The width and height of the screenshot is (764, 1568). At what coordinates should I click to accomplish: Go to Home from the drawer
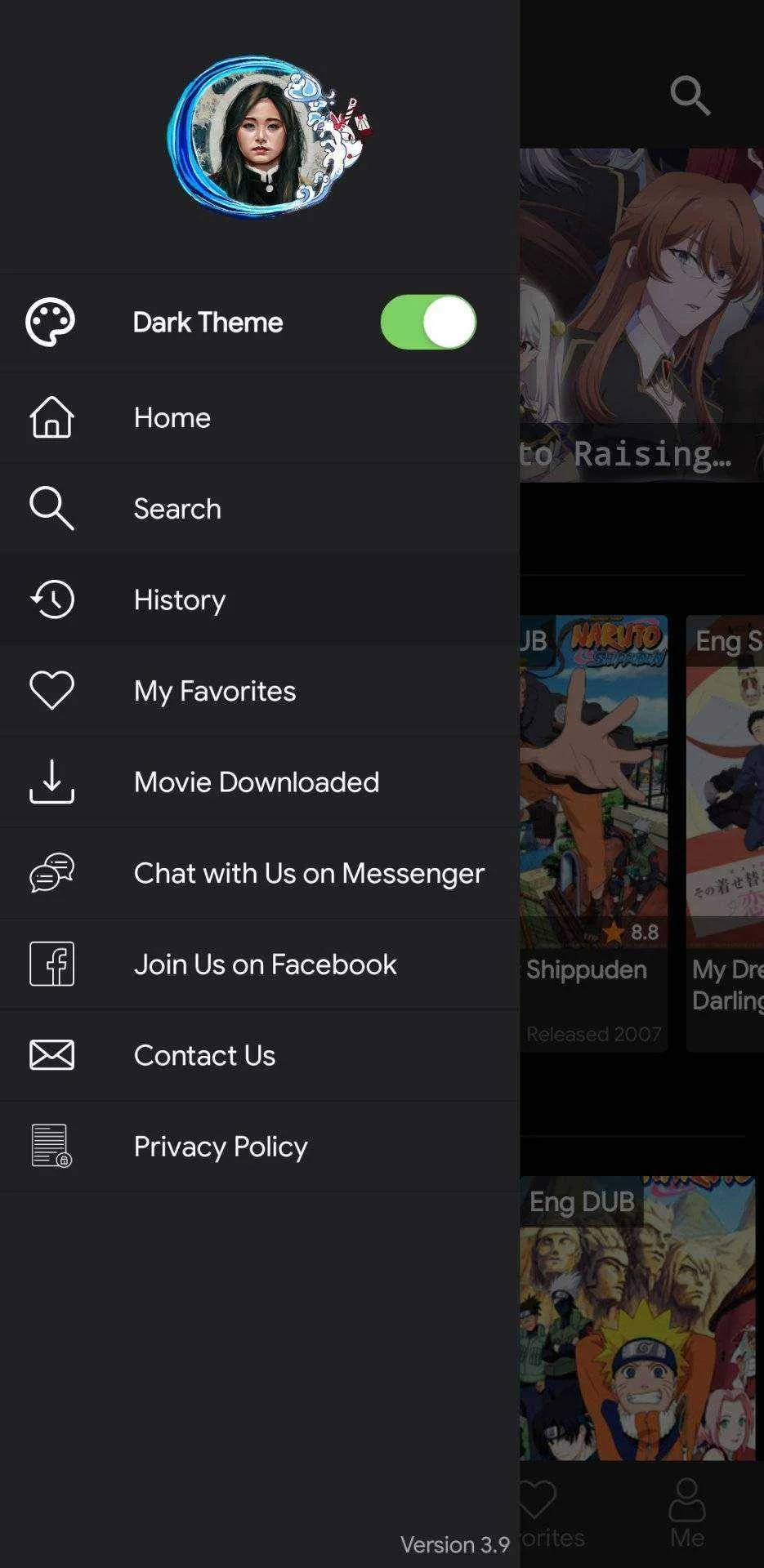click(x=260, y=417)
